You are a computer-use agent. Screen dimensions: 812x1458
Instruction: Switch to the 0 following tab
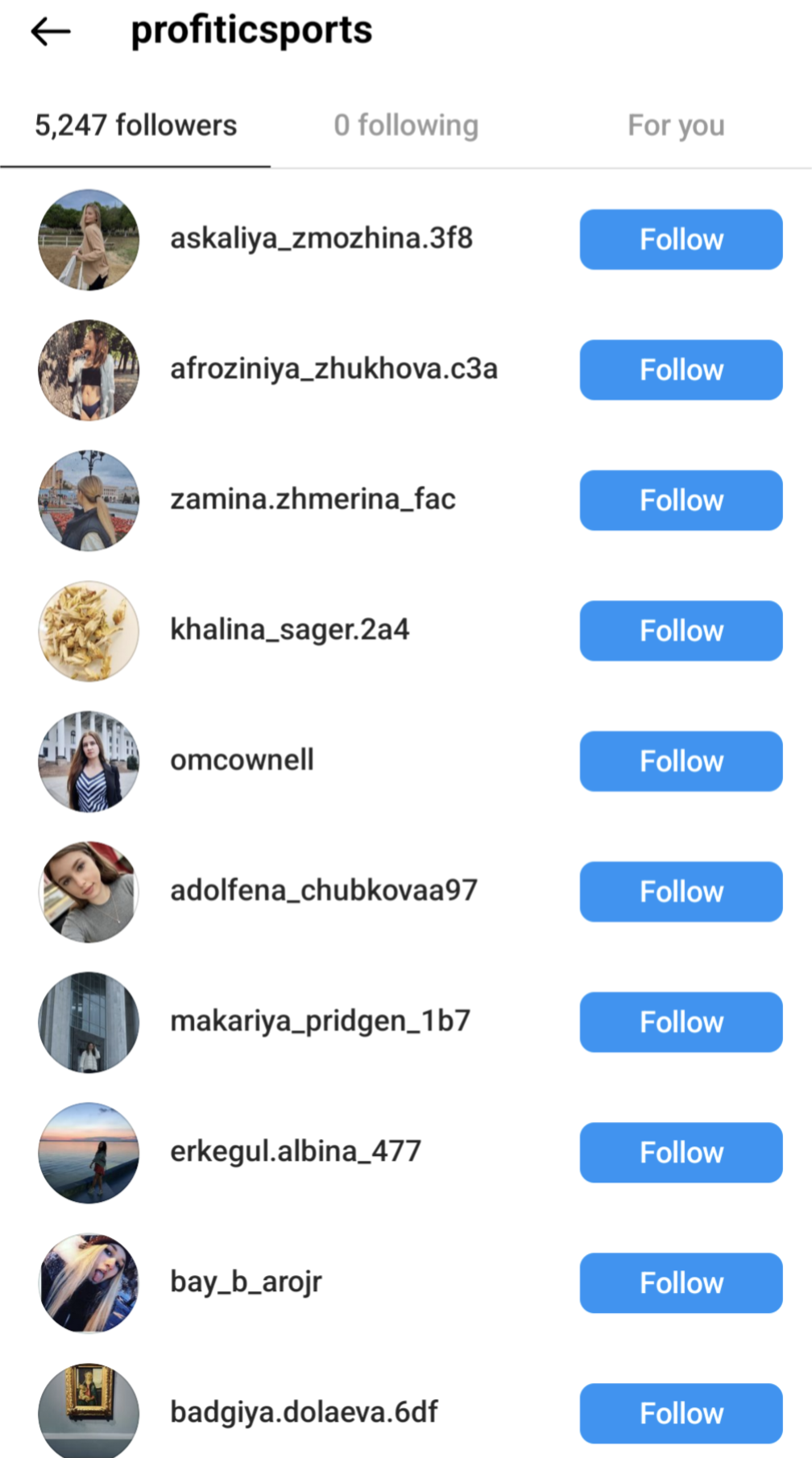tap(406, 126)
